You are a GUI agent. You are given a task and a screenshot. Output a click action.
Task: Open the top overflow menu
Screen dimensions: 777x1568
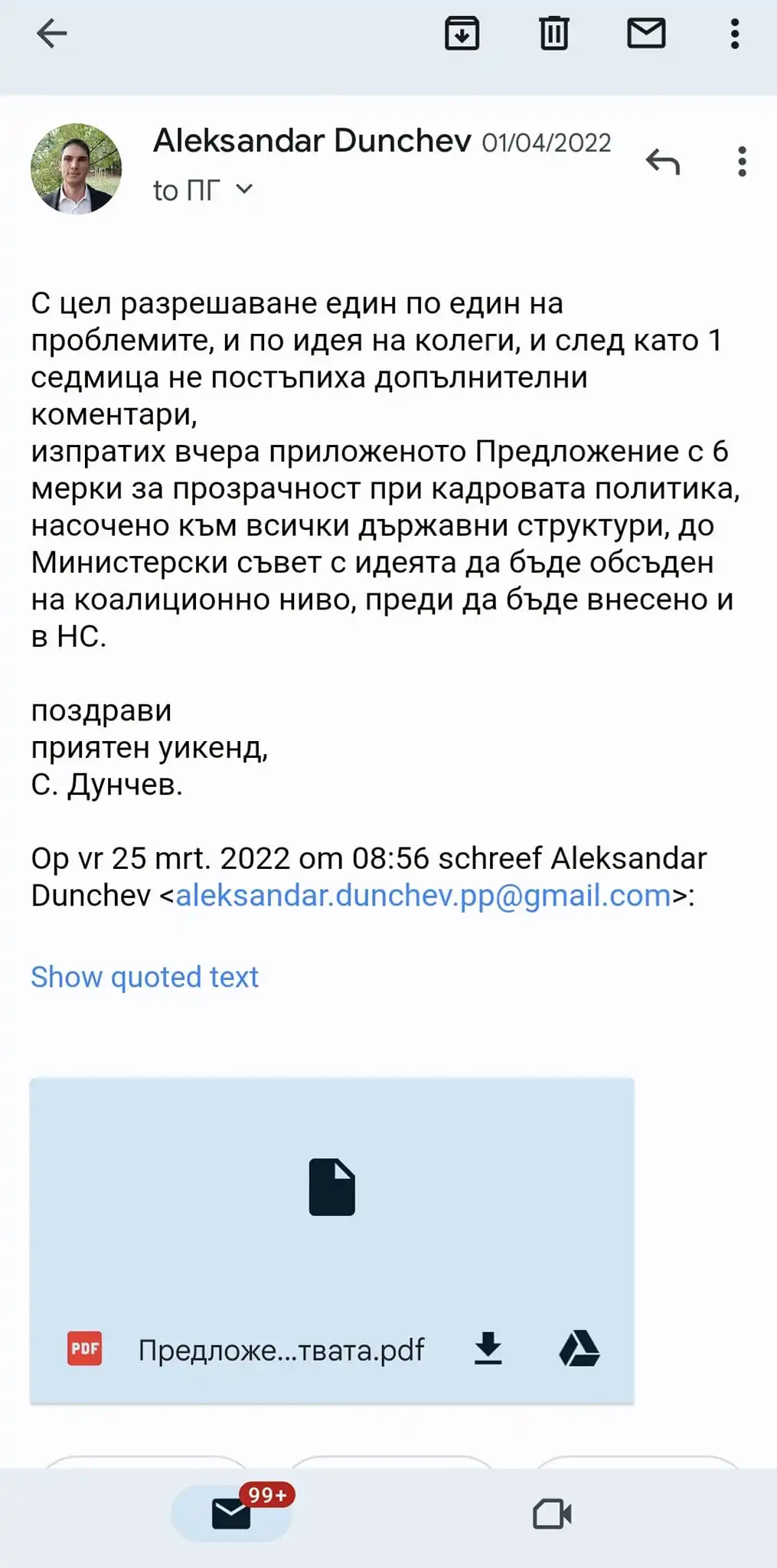pos(734,34)
